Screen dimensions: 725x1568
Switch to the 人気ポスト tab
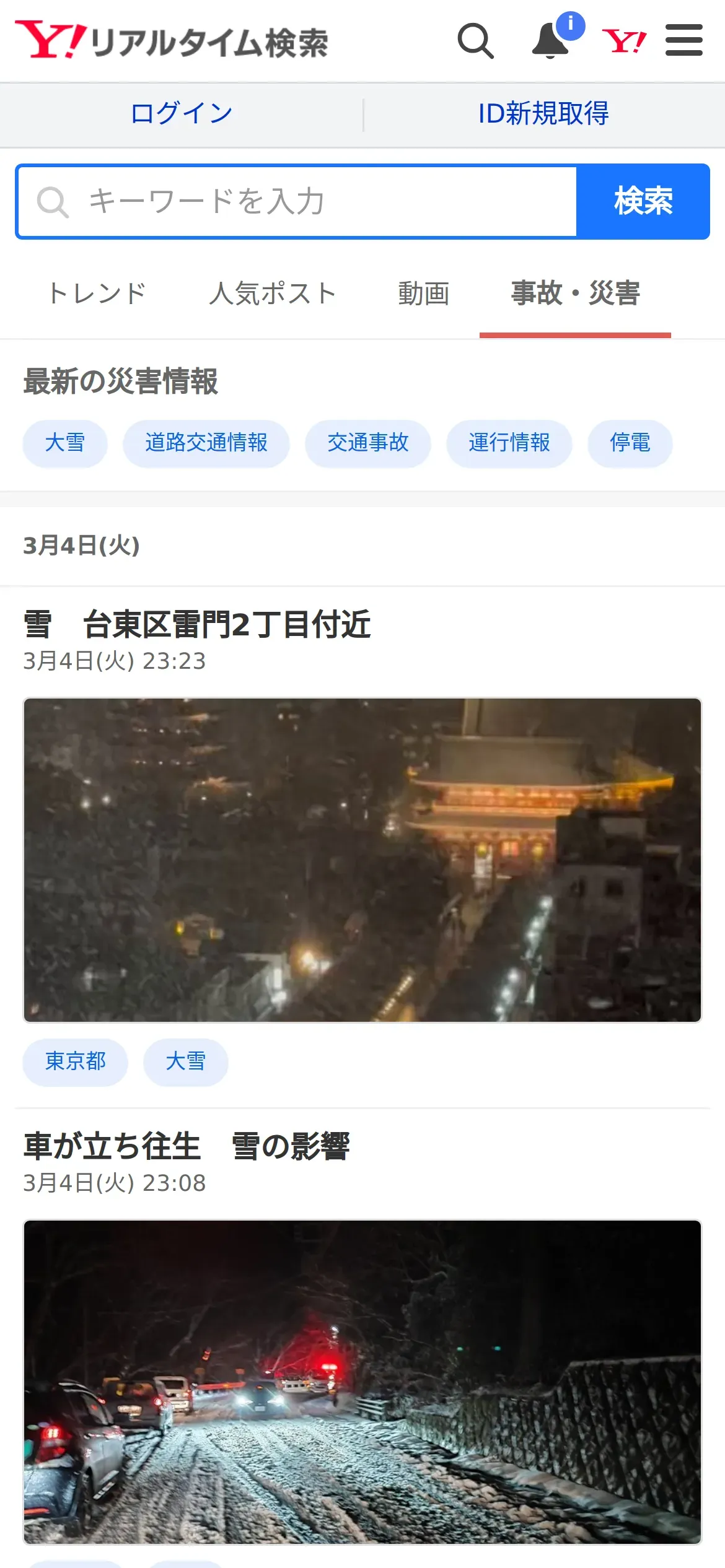273,294
